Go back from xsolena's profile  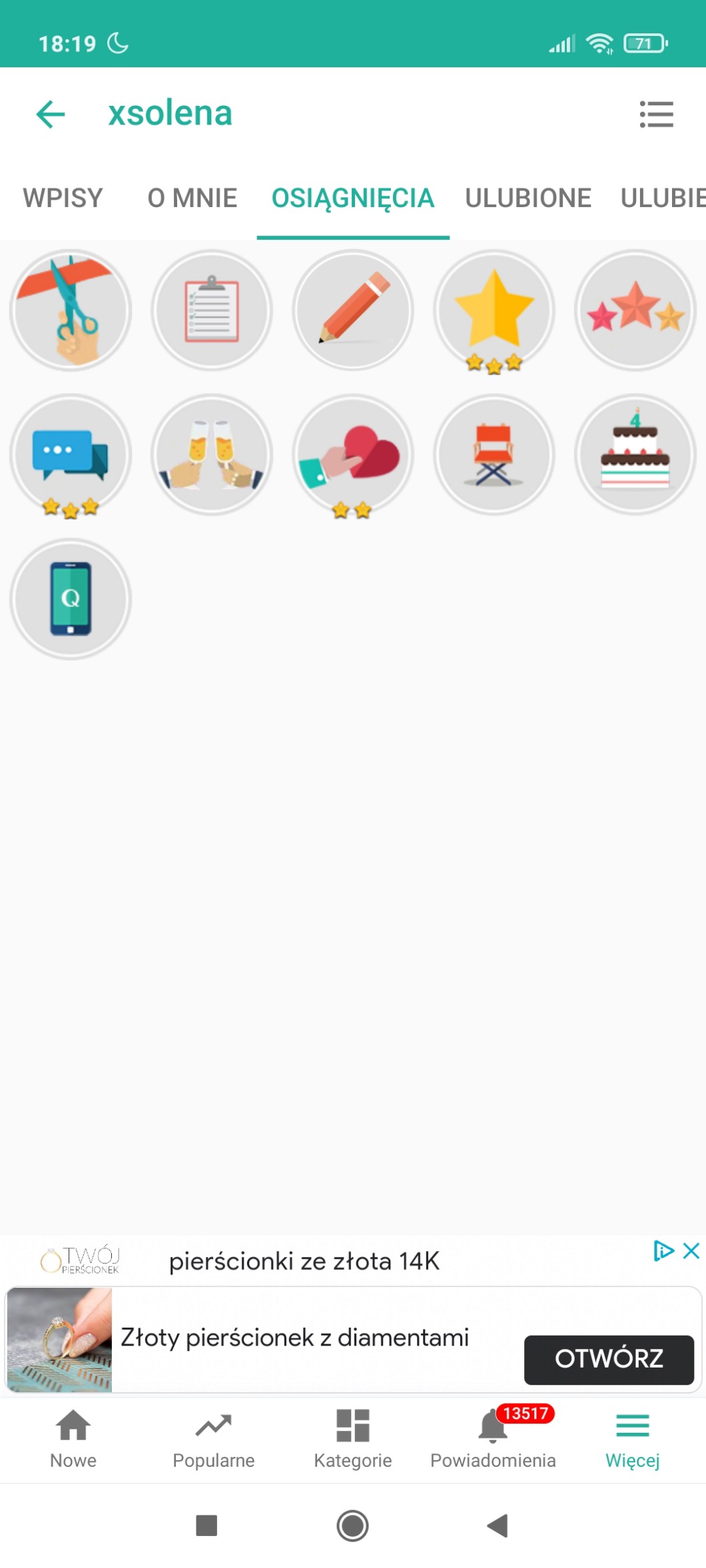coord(51,114)
